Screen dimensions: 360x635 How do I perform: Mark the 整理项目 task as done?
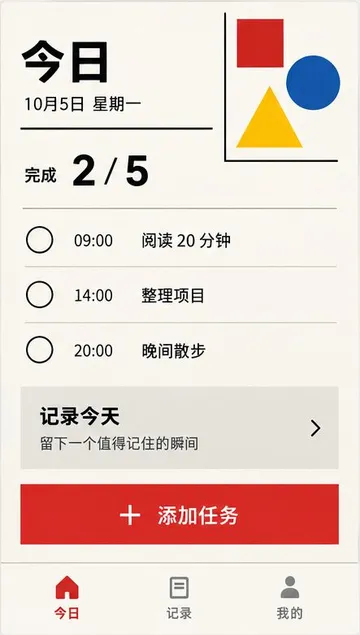click(39, 294)
